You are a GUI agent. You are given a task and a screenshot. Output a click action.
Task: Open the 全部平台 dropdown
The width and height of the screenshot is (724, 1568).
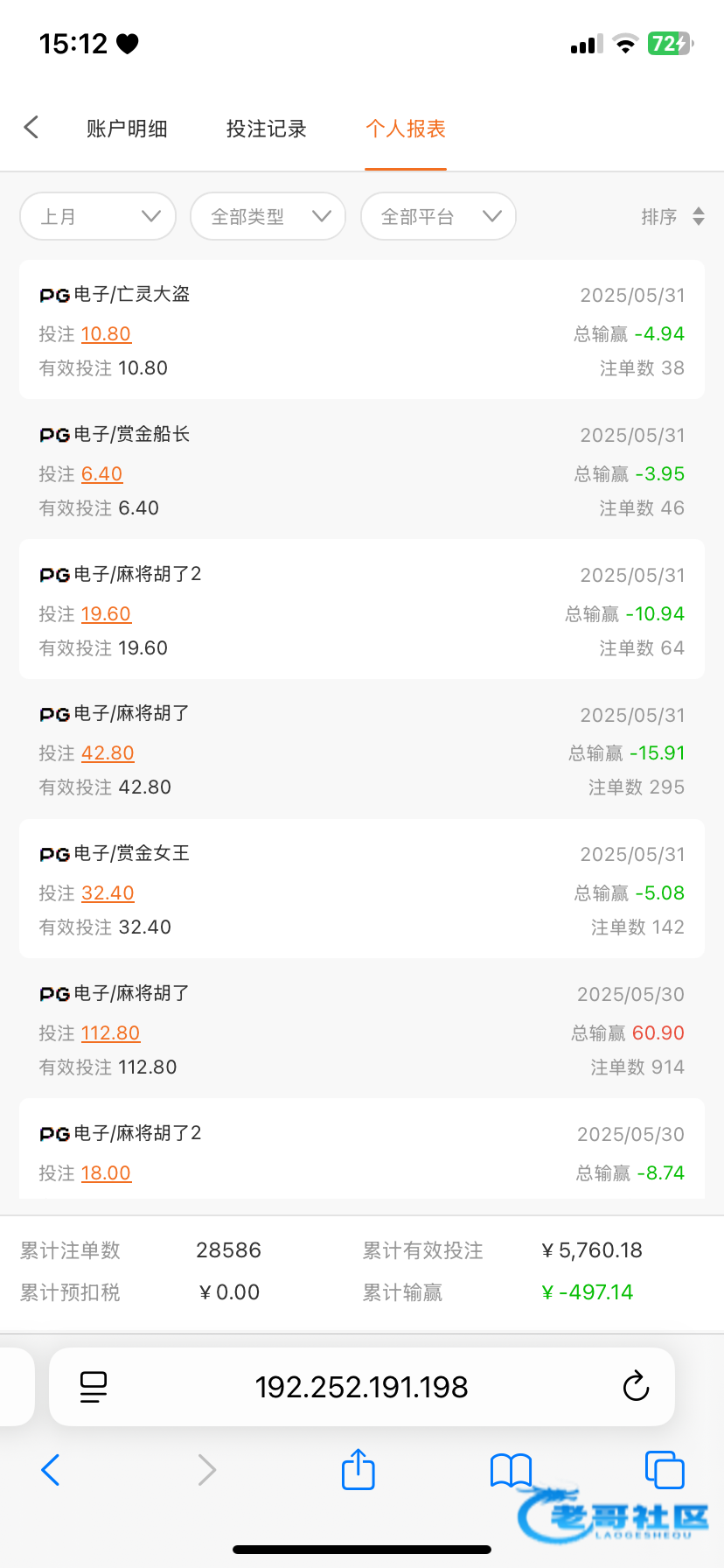438,216
